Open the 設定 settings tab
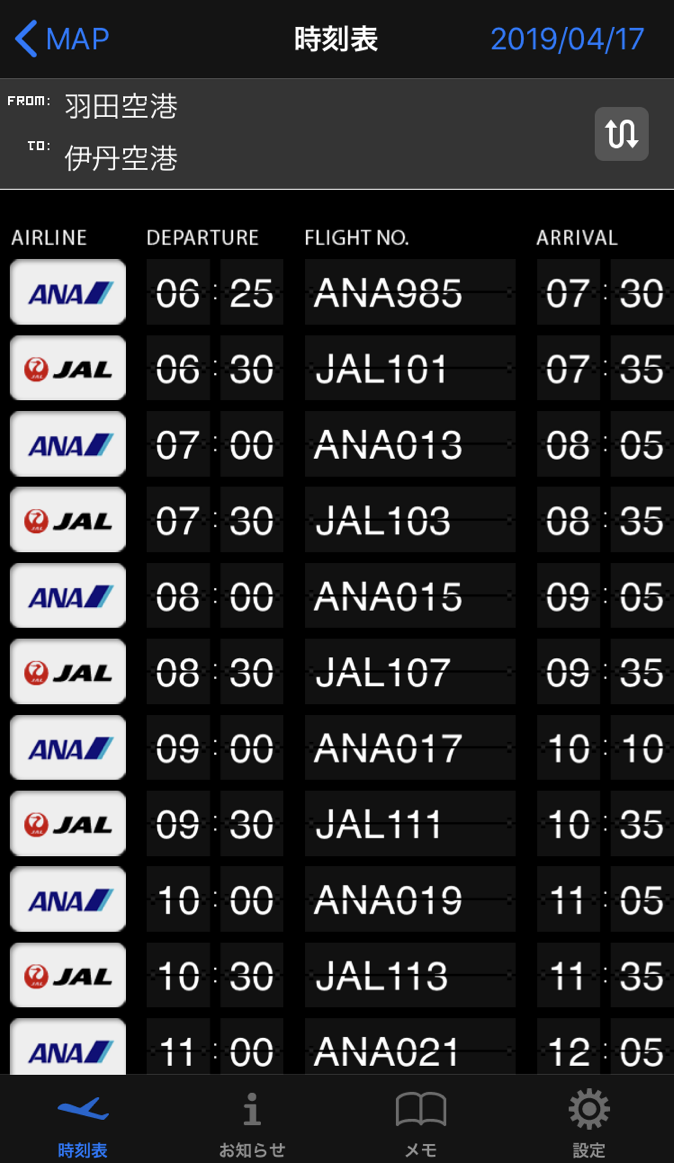The height and width of the screenshot is (1163, 674). coord(589,1122)
